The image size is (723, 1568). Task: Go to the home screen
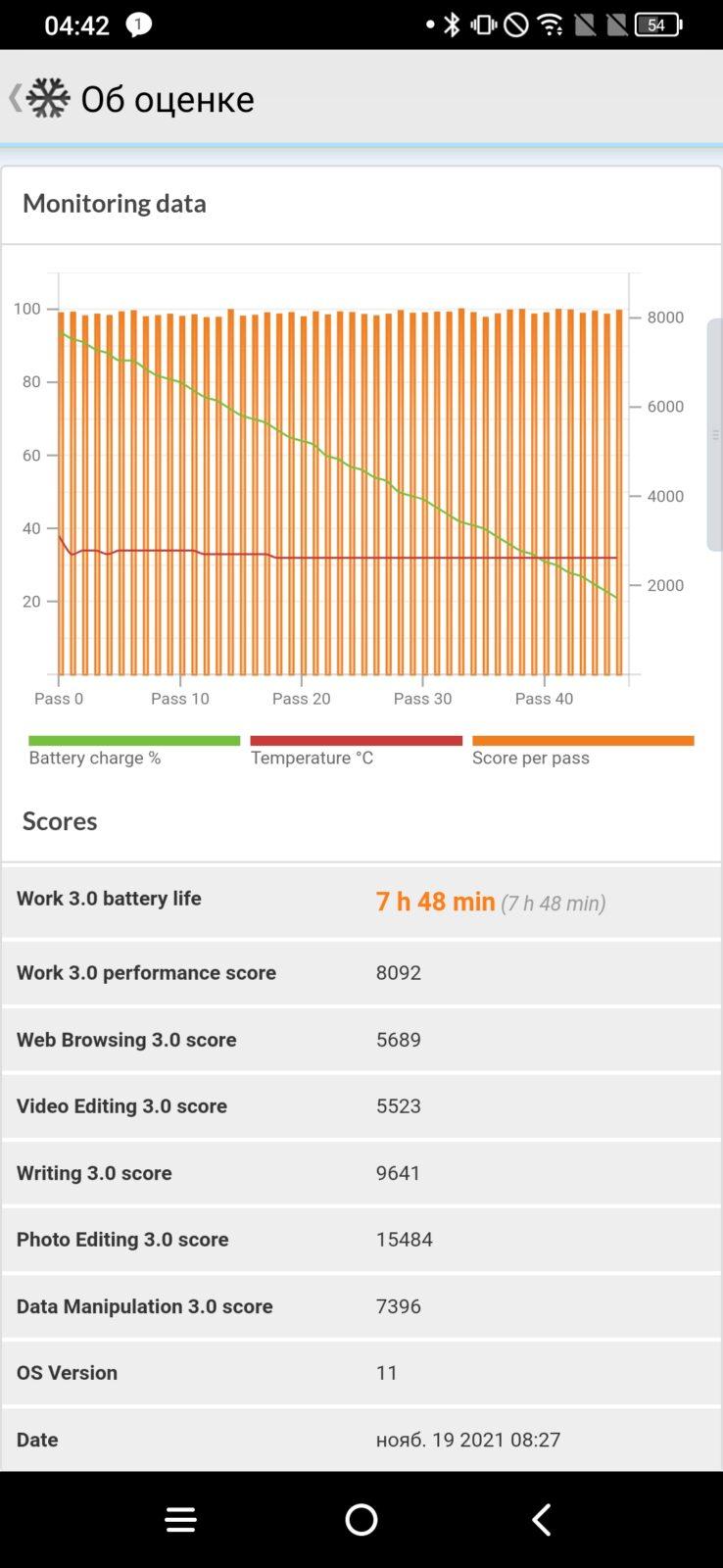coord(361,1519)
